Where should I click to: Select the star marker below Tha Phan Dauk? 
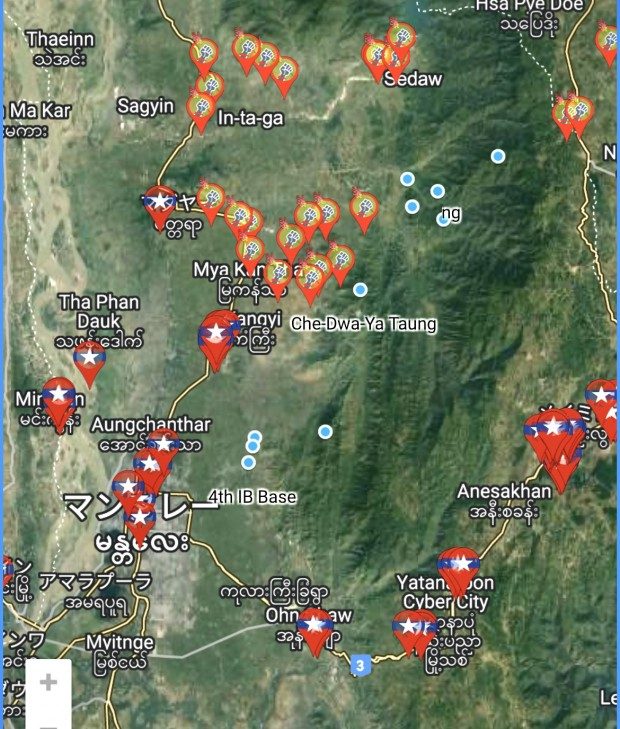click(90, 358)
